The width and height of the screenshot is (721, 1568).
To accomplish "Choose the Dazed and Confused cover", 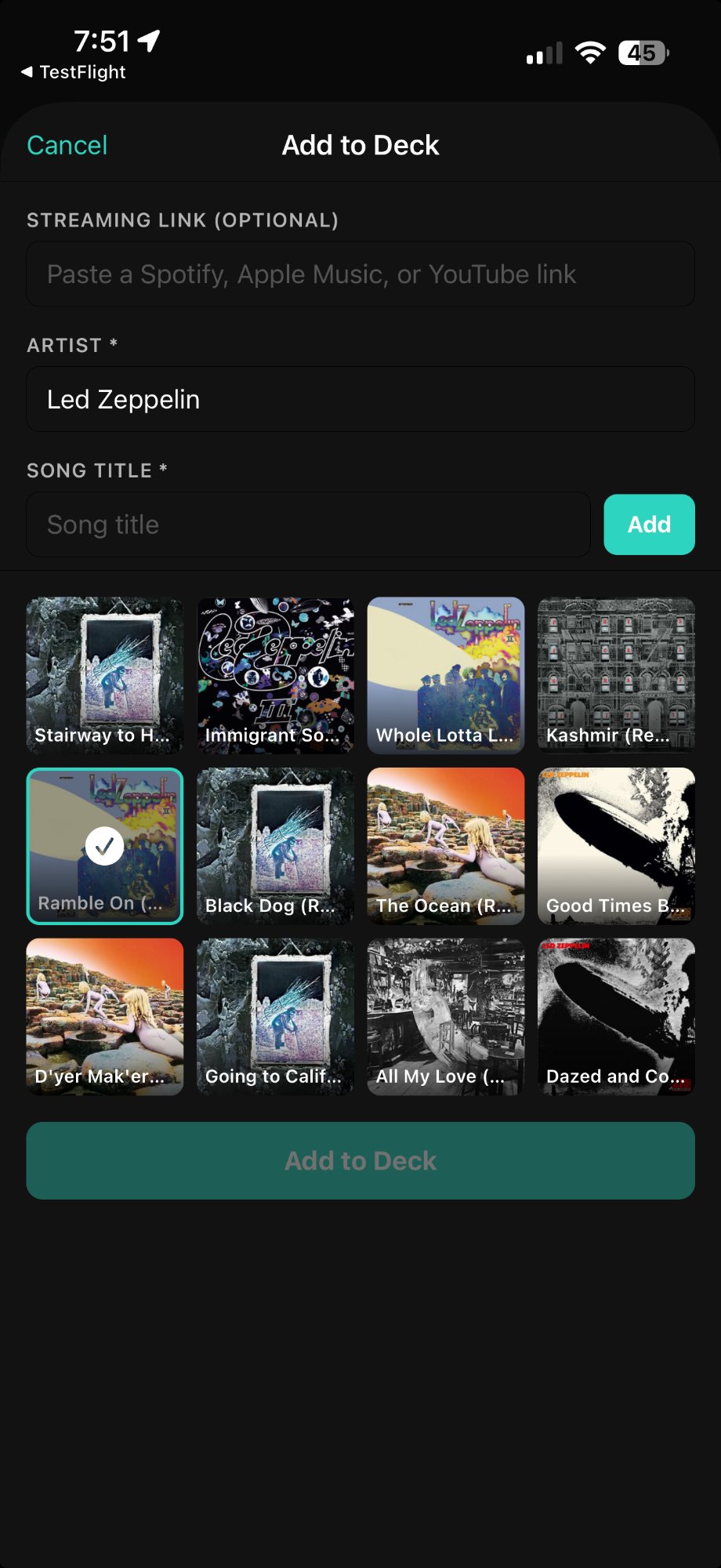I will [616, 1016].
